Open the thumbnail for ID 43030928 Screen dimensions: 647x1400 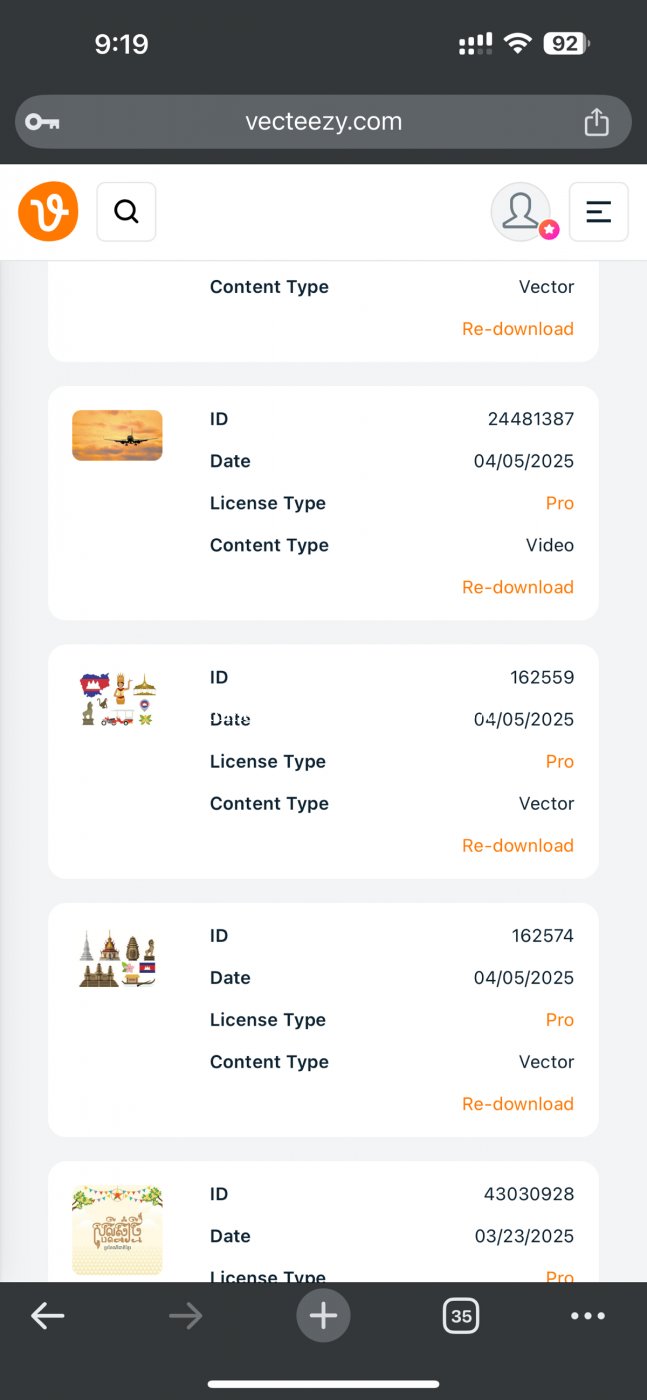point(117,1230)
